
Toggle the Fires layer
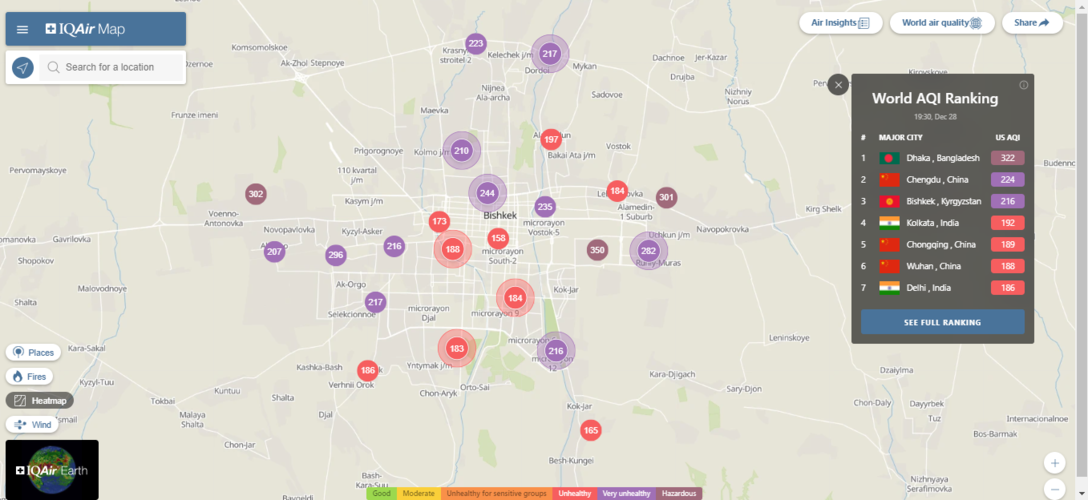pyautogui.click(x=30, y=377)
